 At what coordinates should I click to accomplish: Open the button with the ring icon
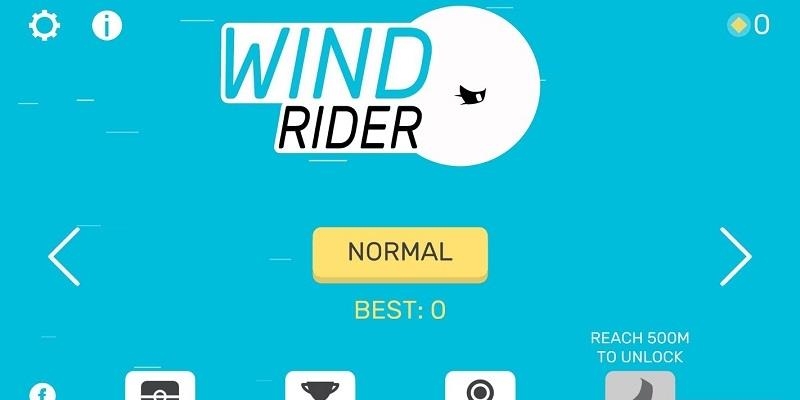coord(480,387)
